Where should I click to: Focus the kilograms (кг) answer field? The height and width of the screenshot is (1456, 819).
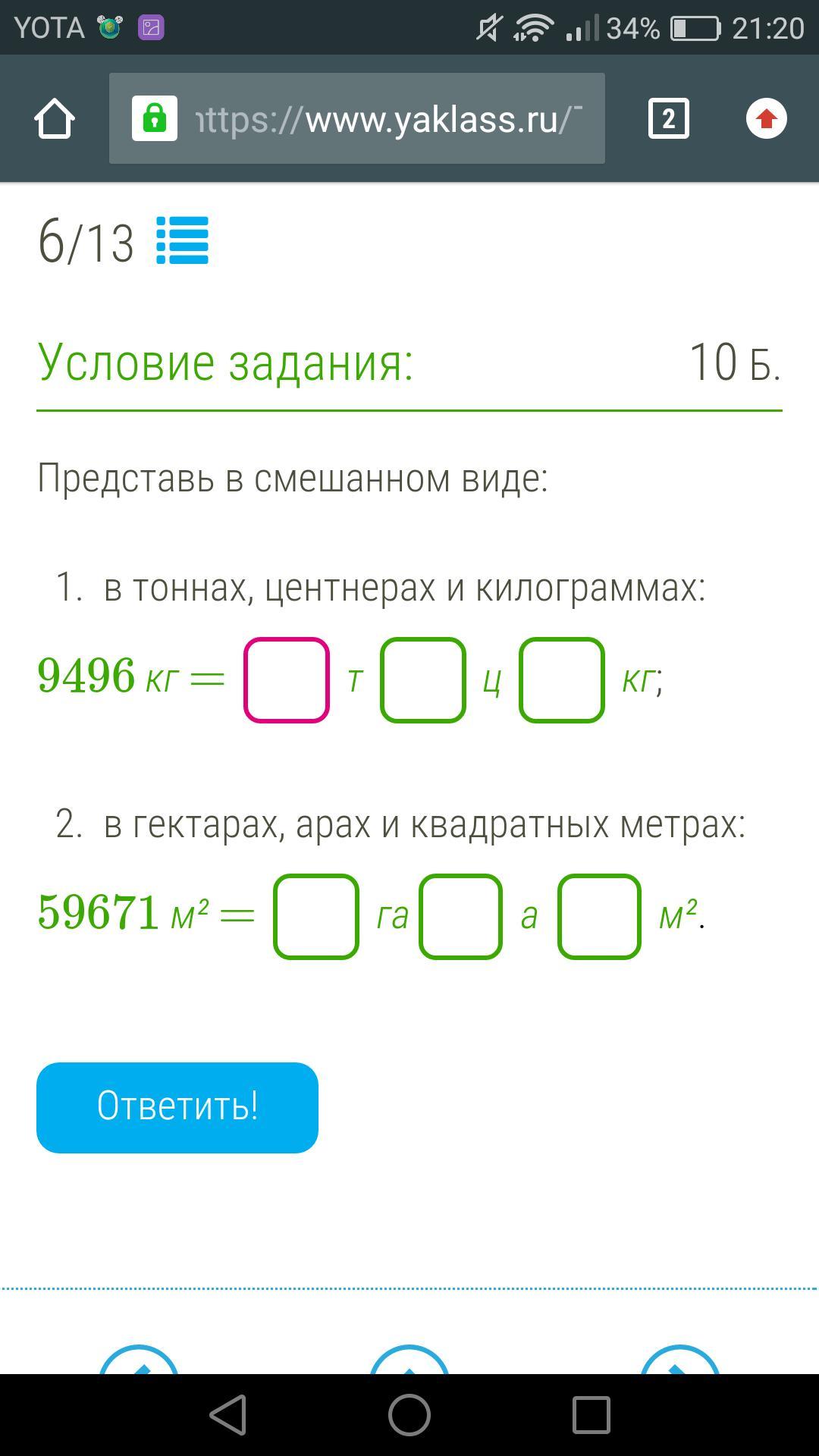[562, 680]
